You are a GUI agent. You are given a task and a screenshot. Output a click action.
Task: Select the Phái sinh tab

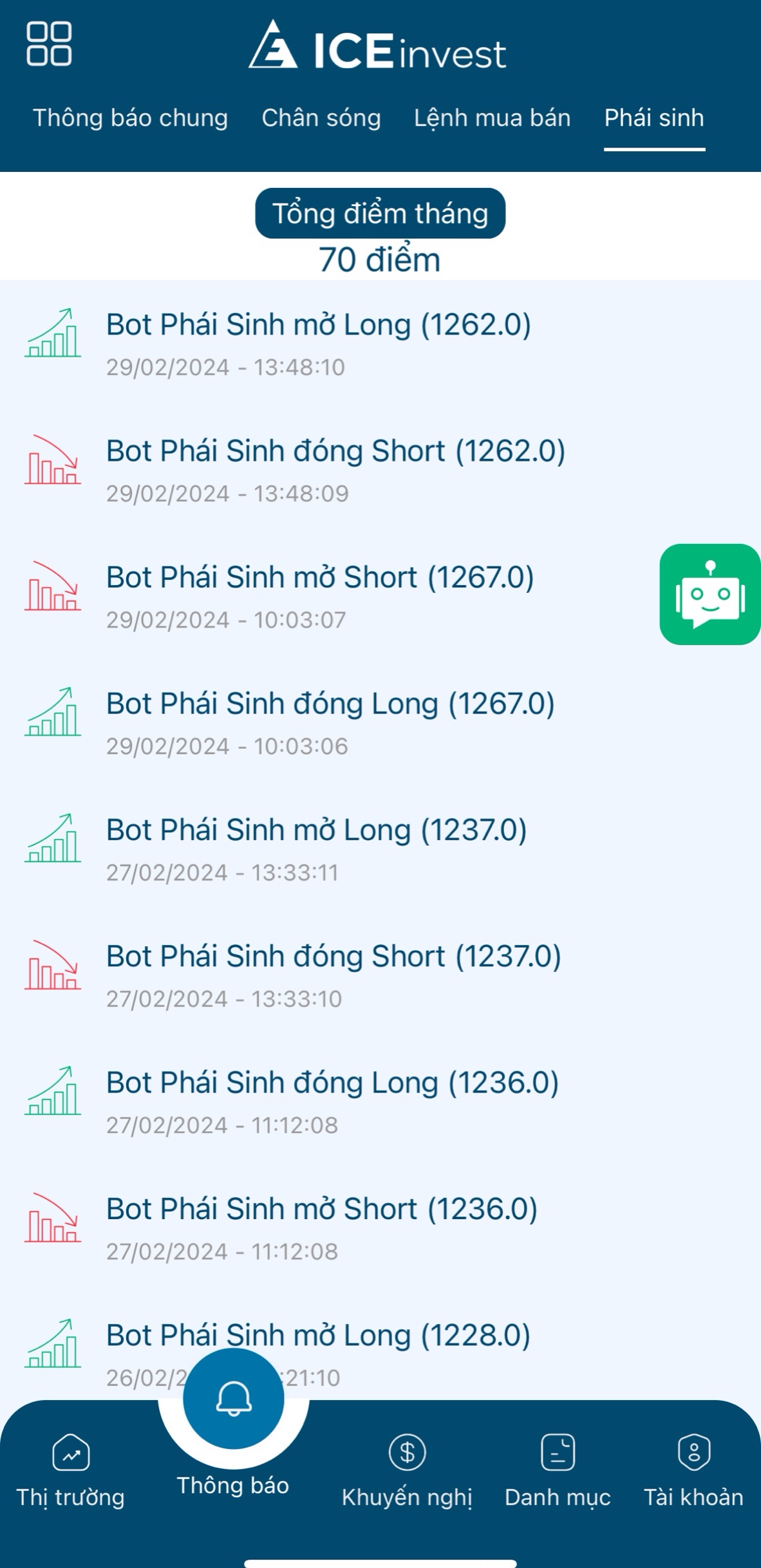(654, 118)
